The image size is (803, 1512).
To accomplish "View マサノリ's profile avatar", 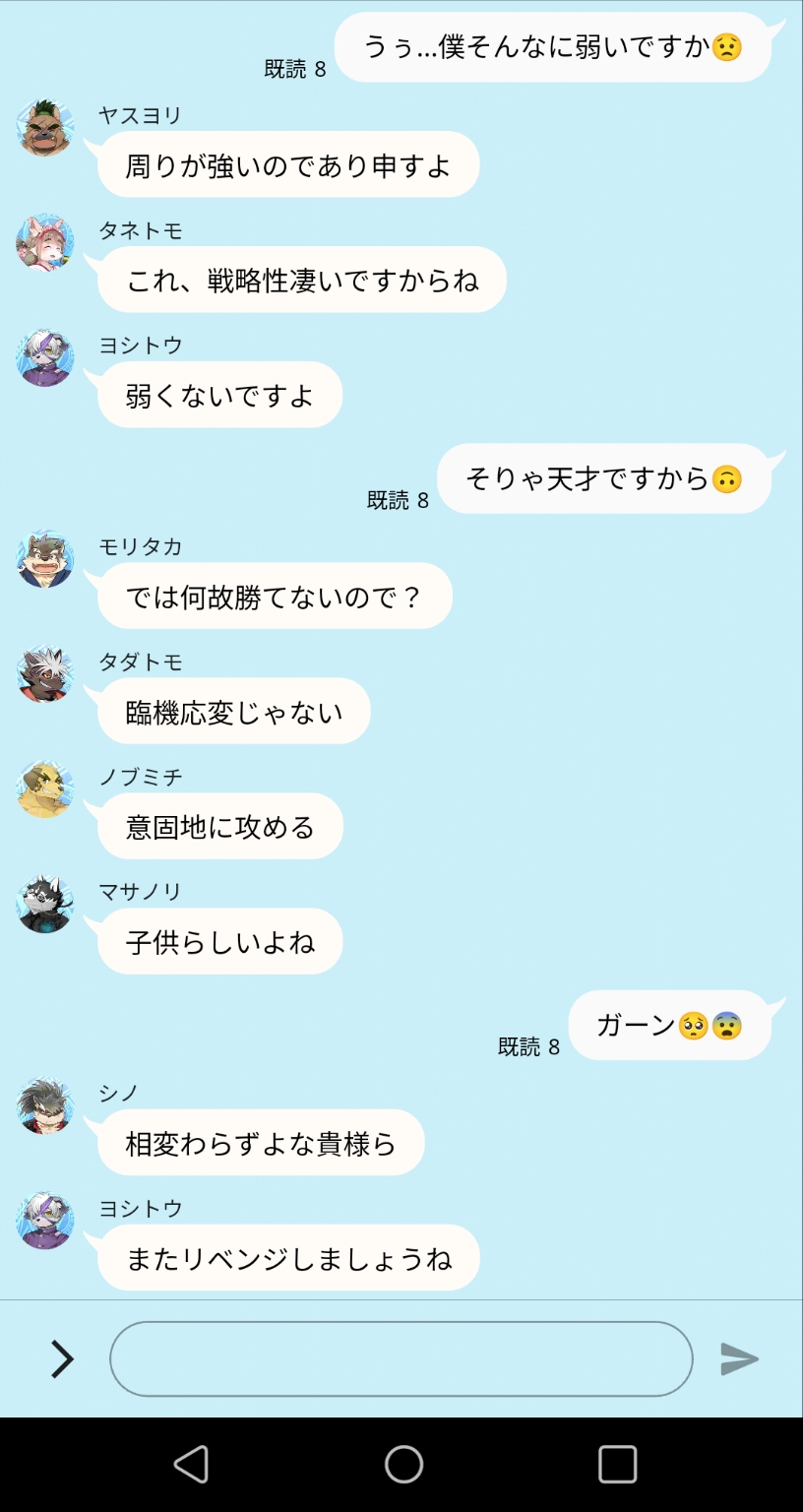I will point(45,904).
